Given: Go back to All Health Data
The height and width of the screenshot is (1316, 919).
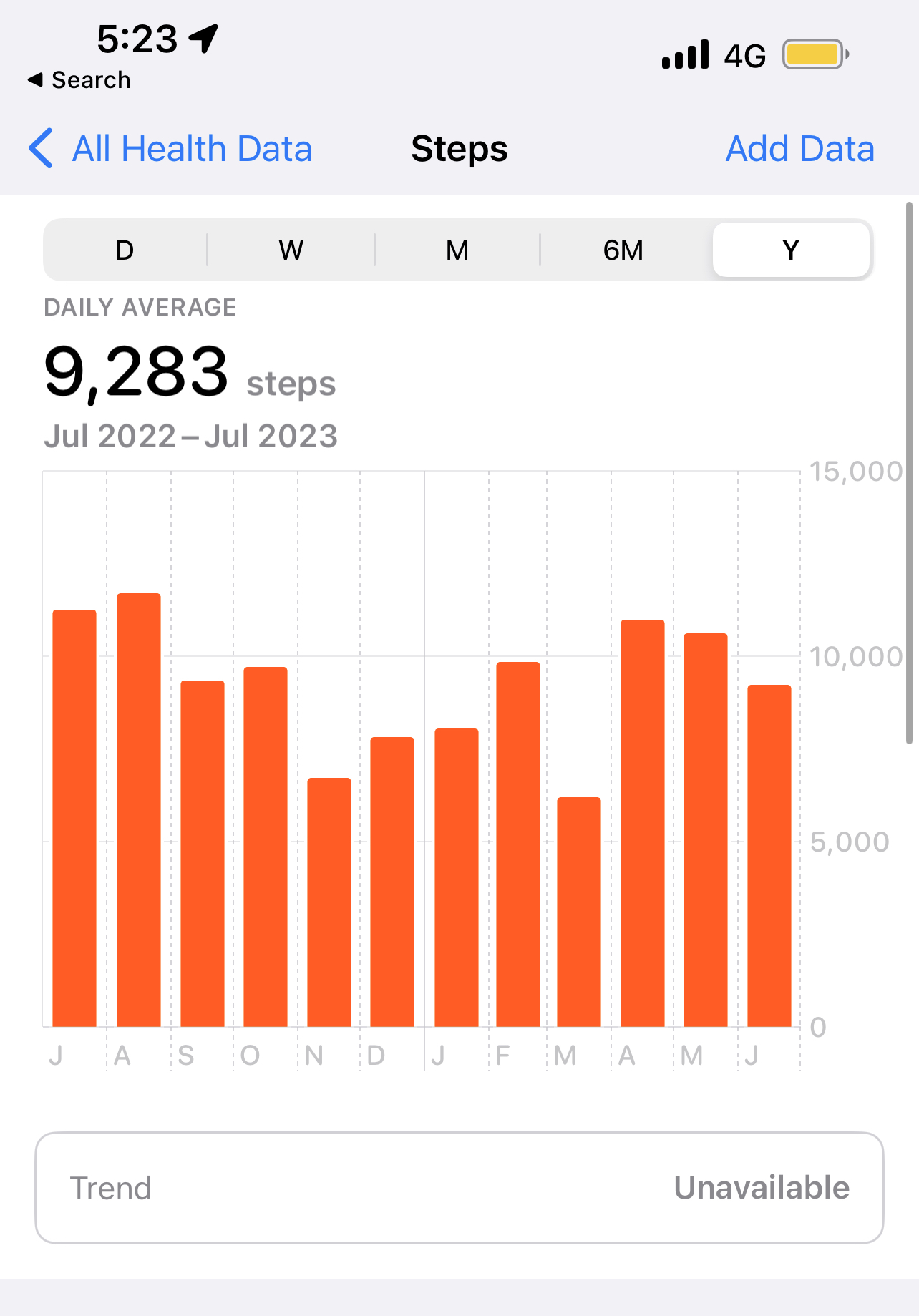Looking at the screenshot, I should click(170, 149).
